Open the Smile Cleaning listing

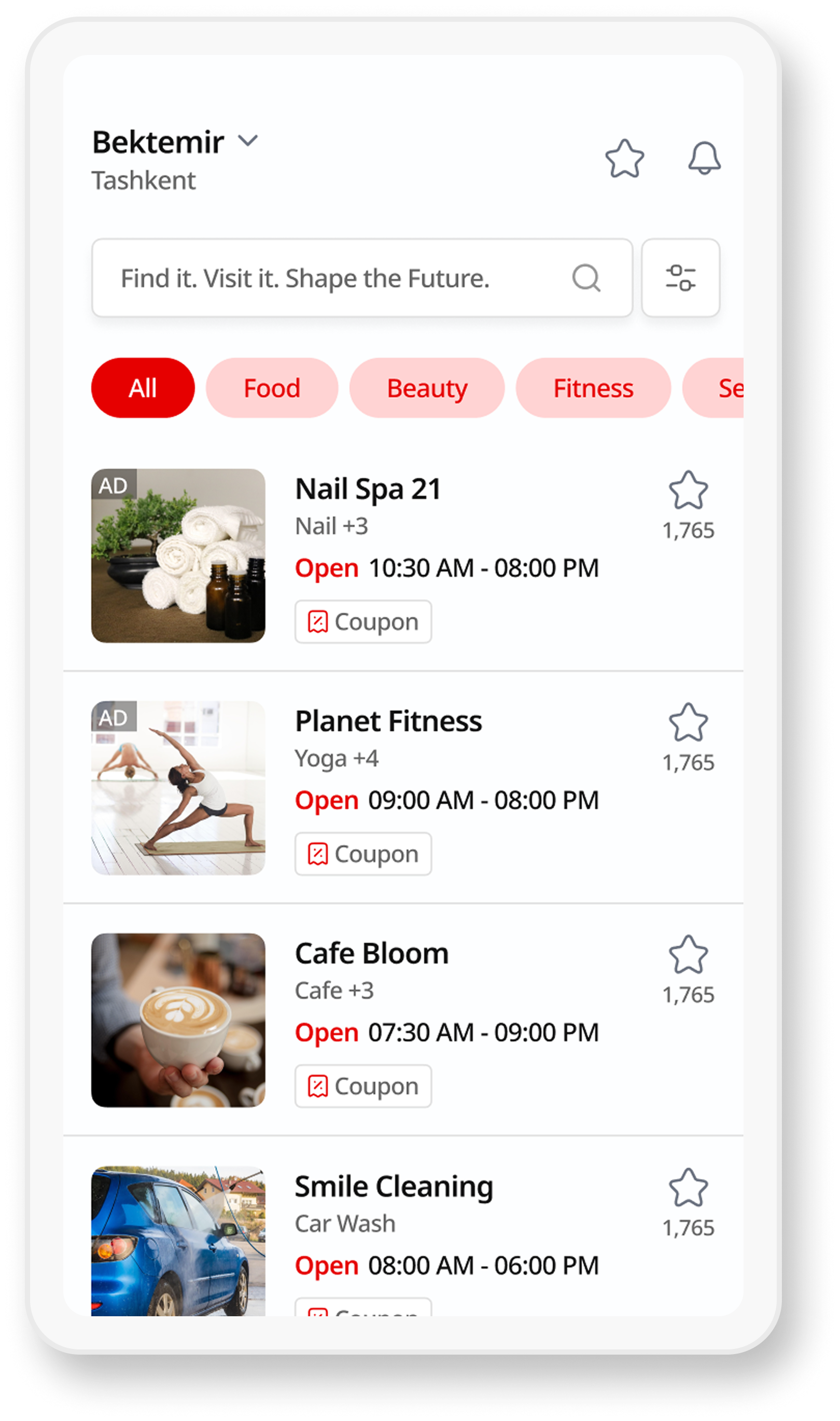click(x=394, y=1187)
